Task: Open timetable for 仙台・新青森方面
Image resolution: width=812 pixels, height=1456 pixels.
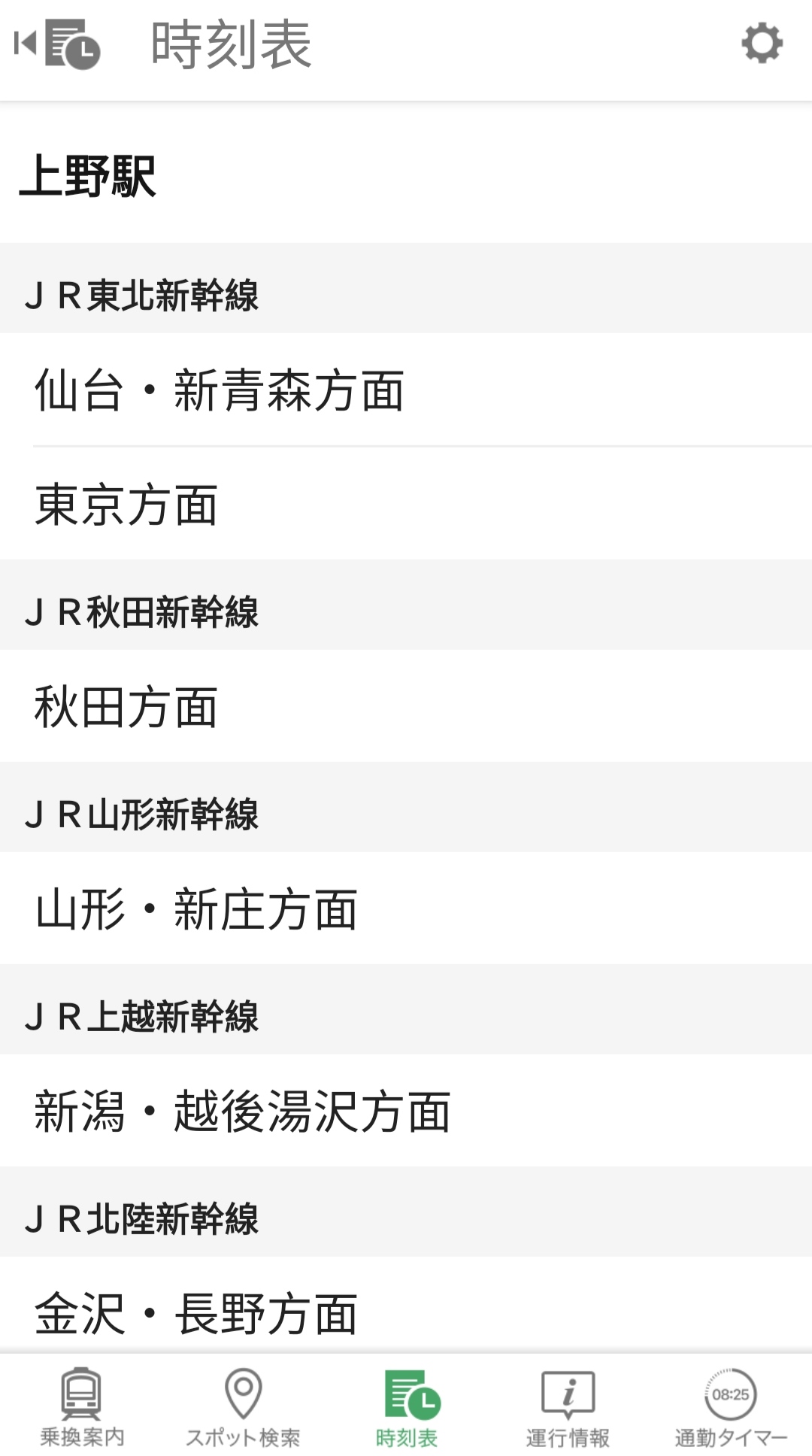Action: 406,390
